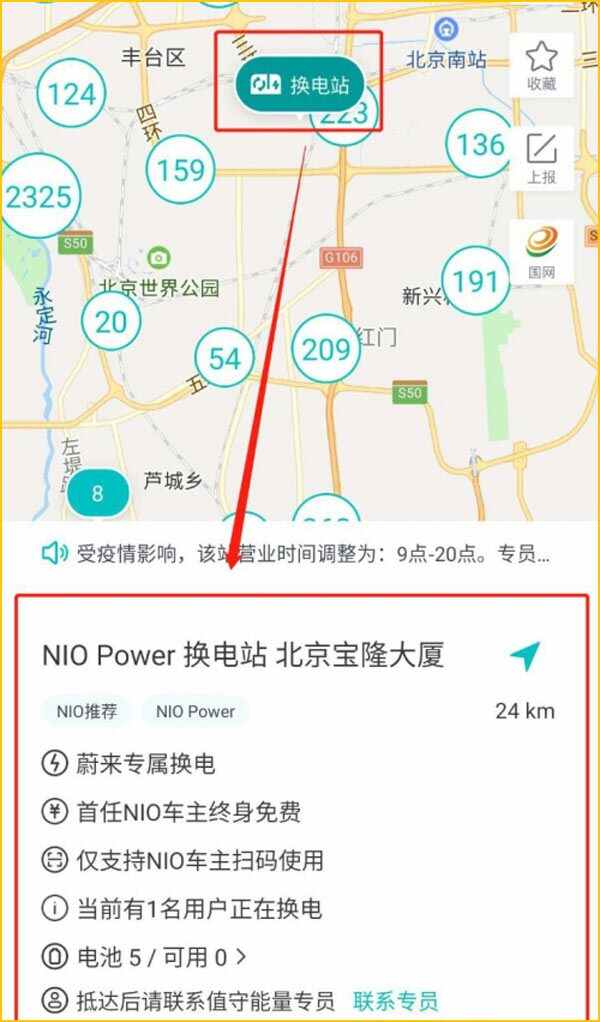Toggle the 国网 layer button
The height and width of the screenshot is (1022, 600).
coord(541,251)
